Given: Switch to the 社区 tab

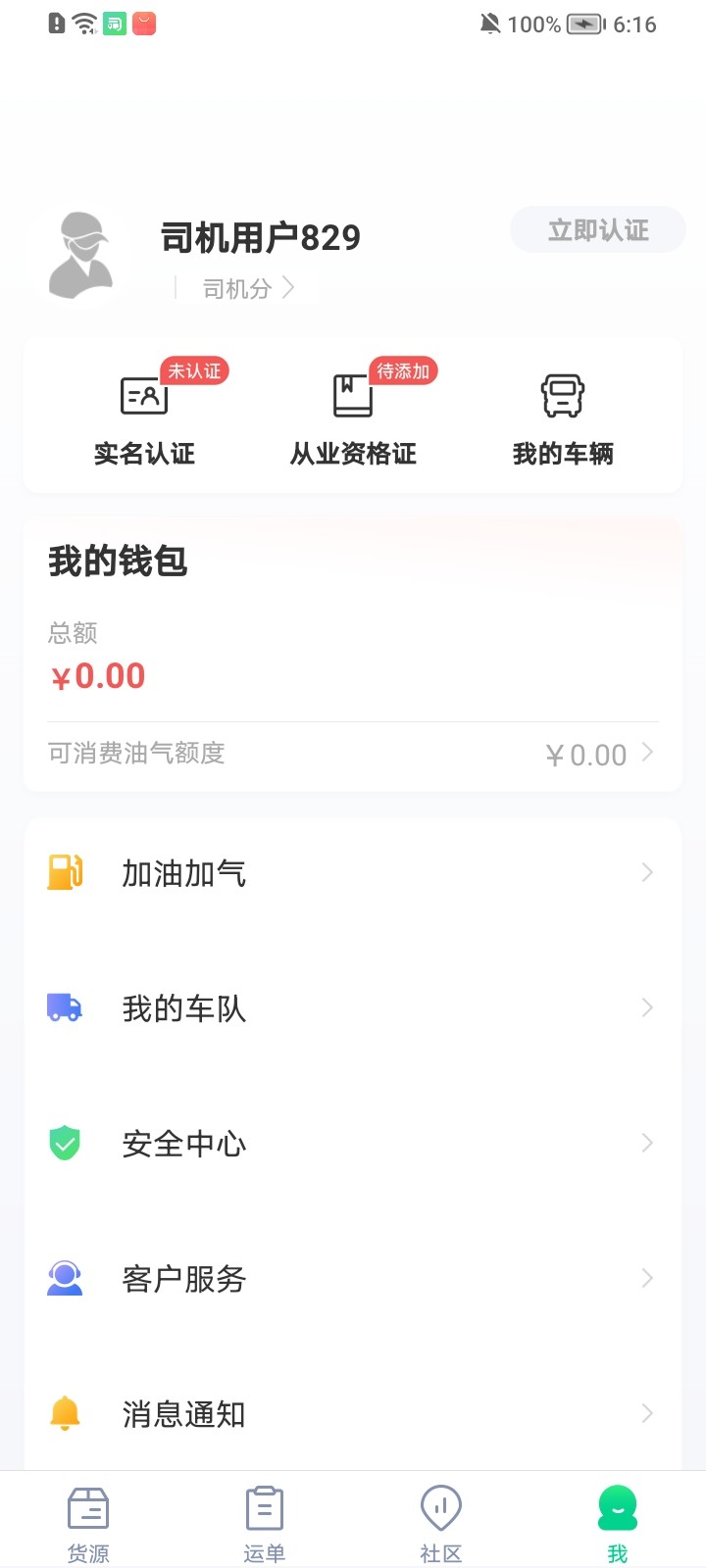Looking at the screenshot, I should click(441, 1523).
